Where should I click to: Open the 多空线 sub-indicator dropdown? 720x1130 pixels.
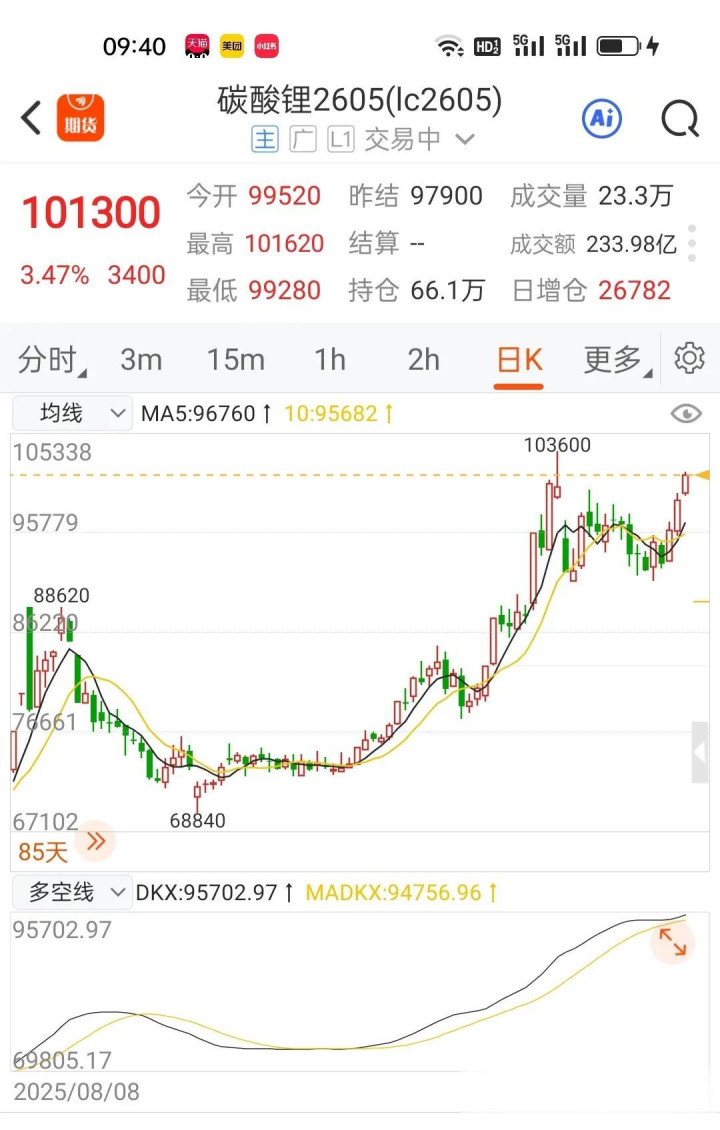pos(73,892)
